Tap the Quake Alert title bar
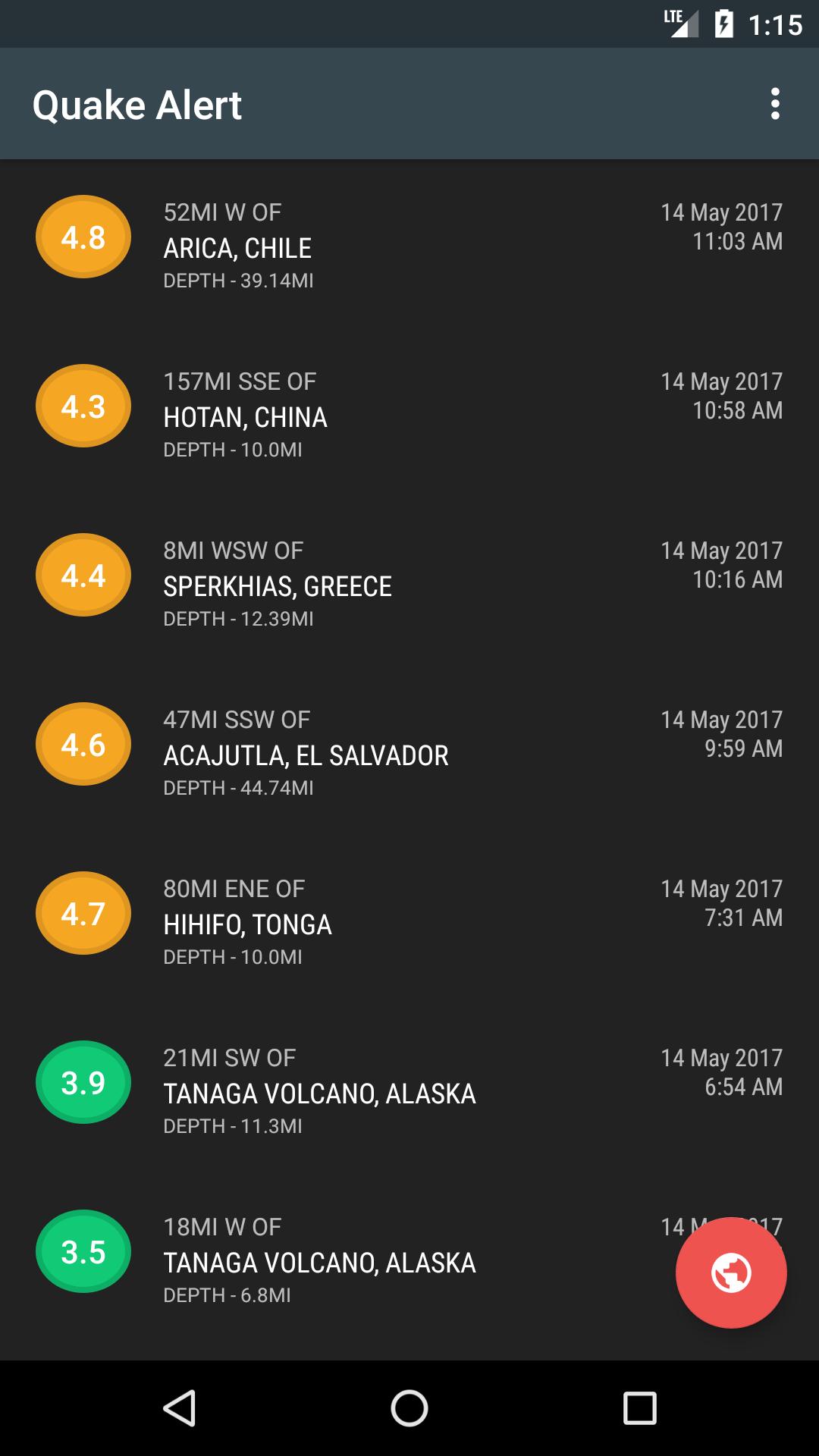 point(137,104)
